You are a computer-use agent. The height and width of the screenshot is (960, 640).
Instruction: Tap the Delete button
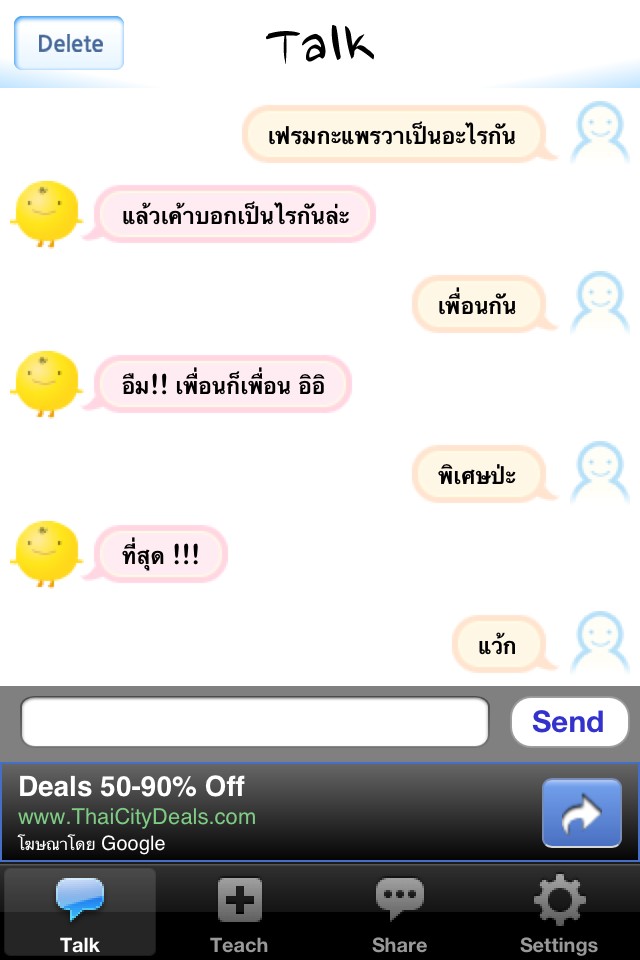tap(69, 43)
